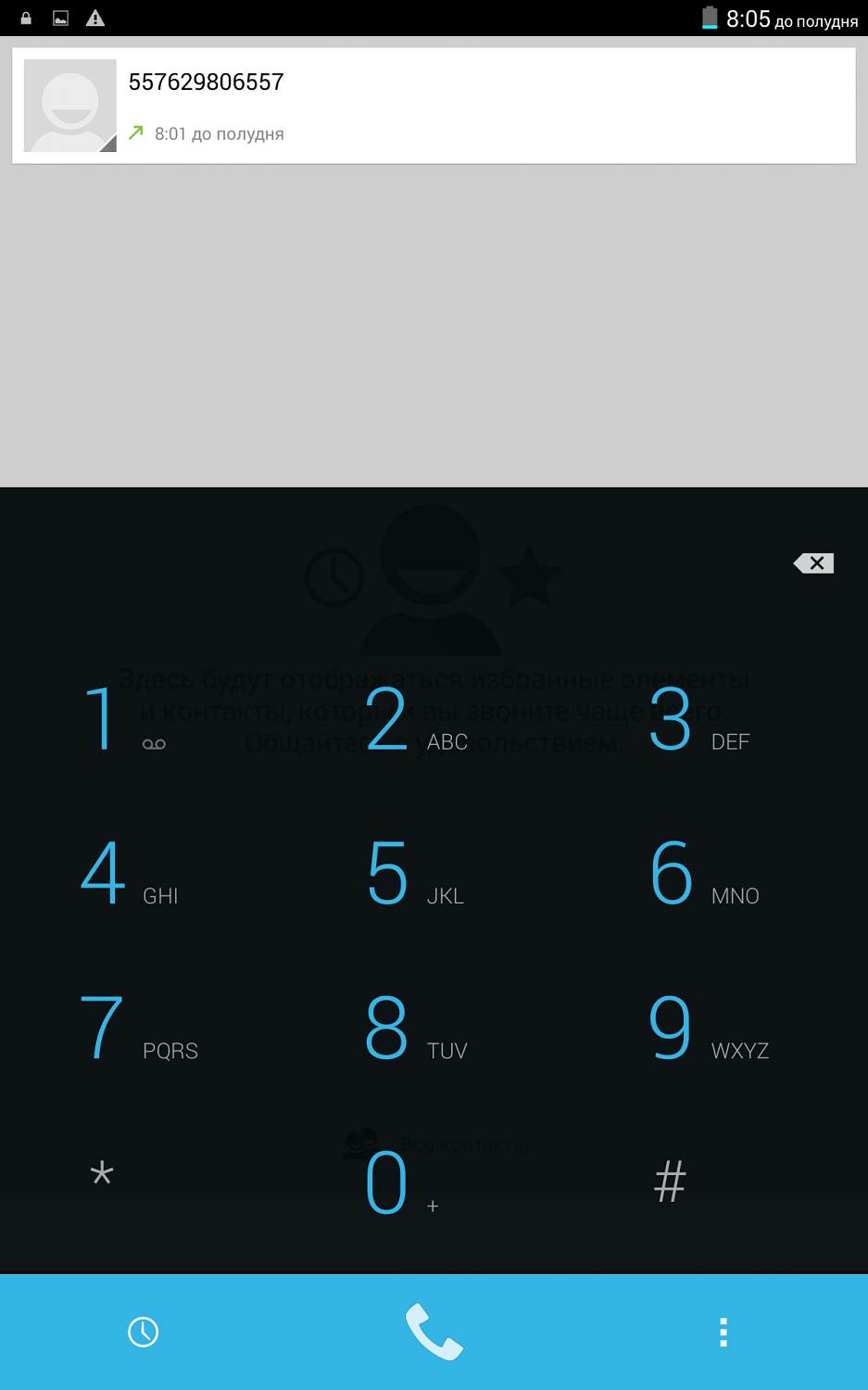Enter digit 3 DEF
Viewport: 868px width, 1390px height.
697,720
